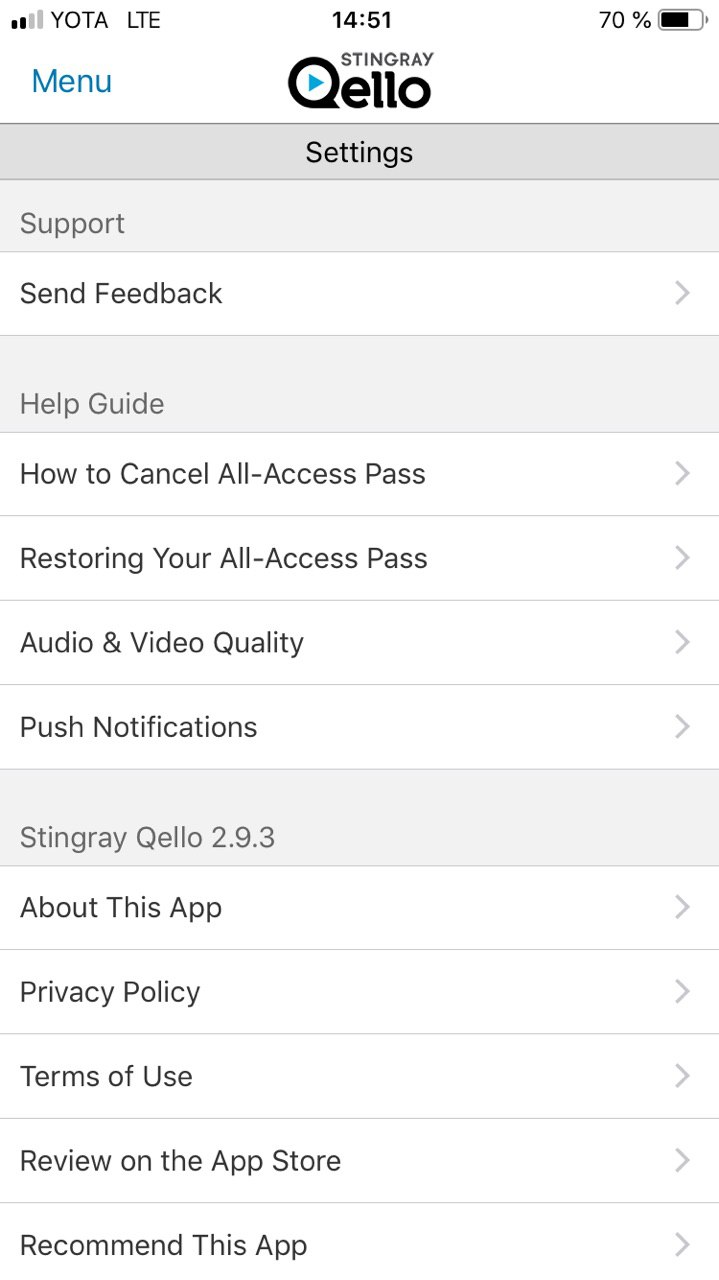
Task: Select Review on the App Store
Action: coord(359,1160)
